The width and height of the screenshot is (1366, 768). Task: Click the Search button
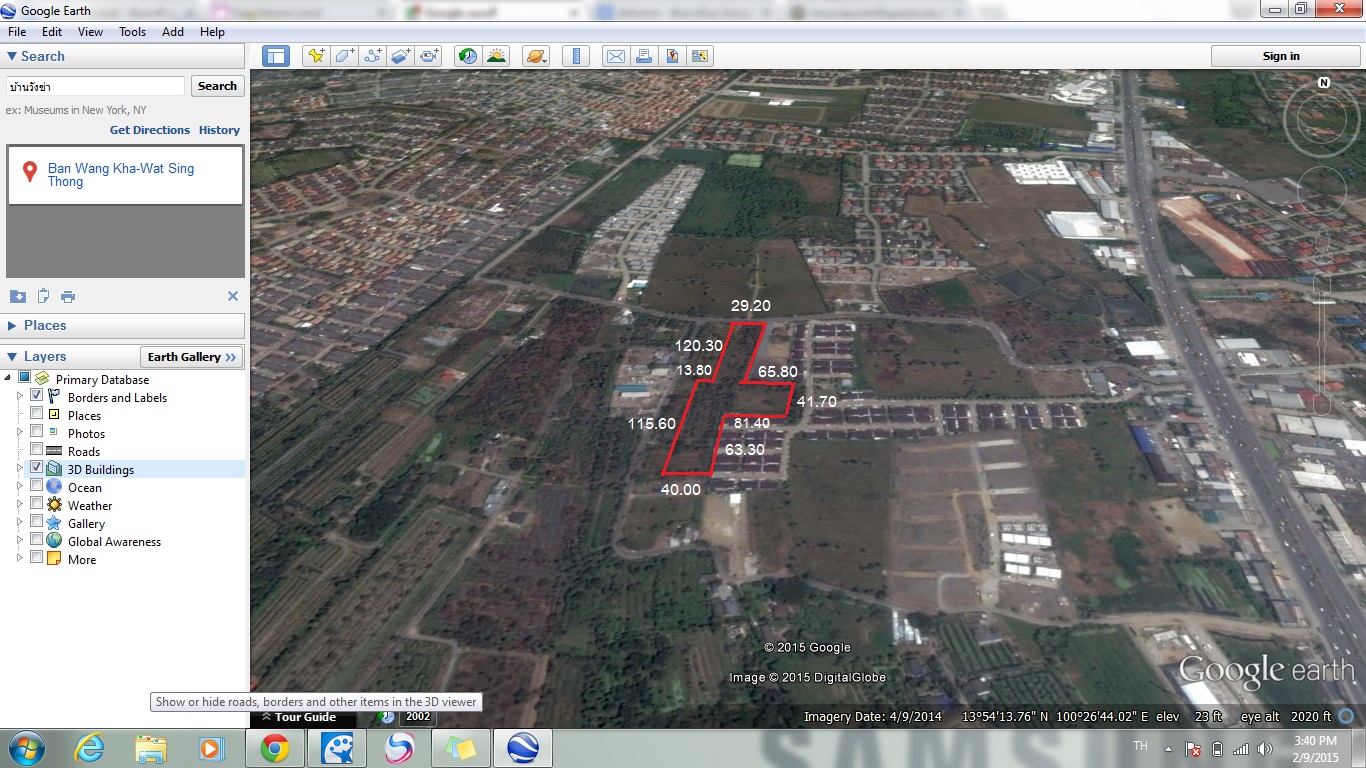[217, 86]
